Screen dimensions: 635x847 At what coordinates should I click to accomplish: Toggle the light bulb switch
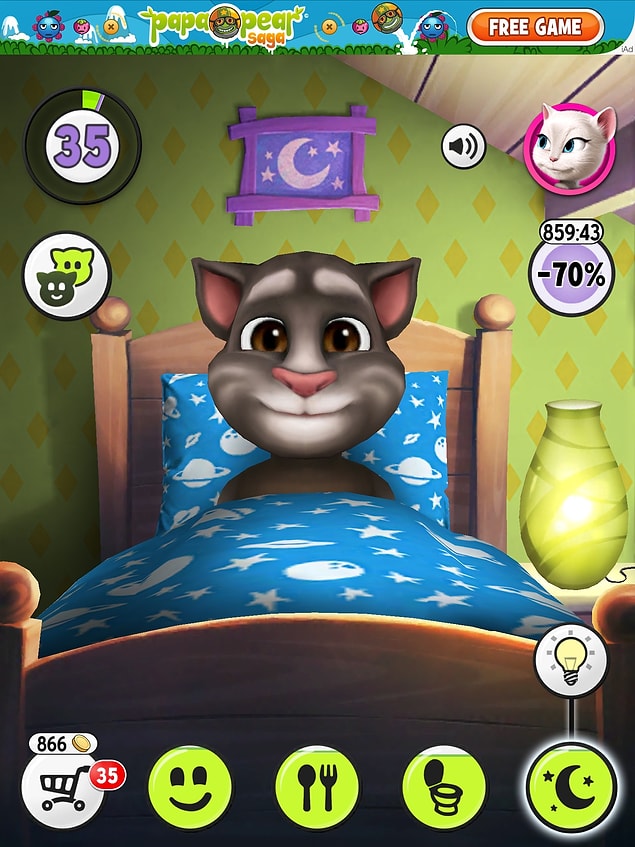click(x=572, y=660)
